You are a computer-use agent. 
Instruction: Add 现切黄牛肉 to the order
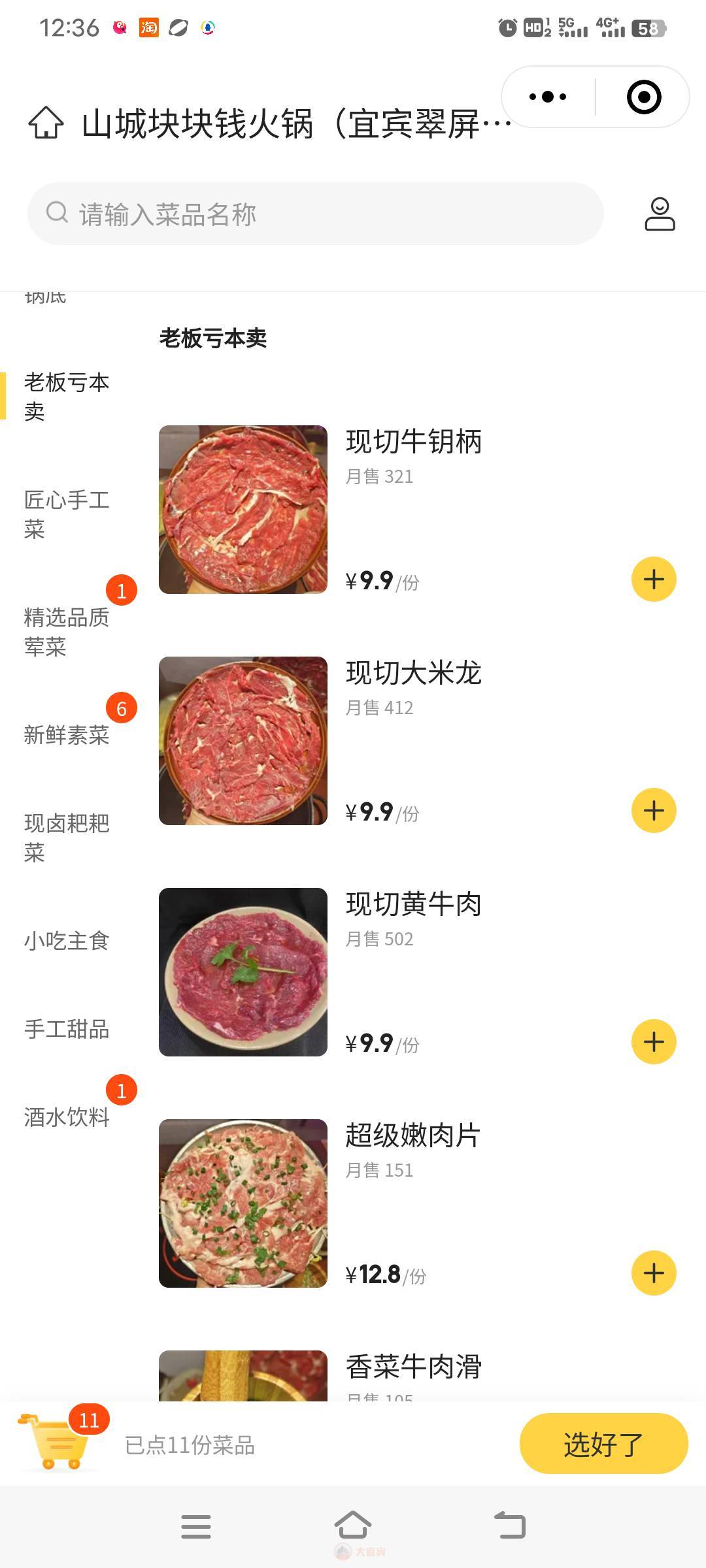point(653,1042)
